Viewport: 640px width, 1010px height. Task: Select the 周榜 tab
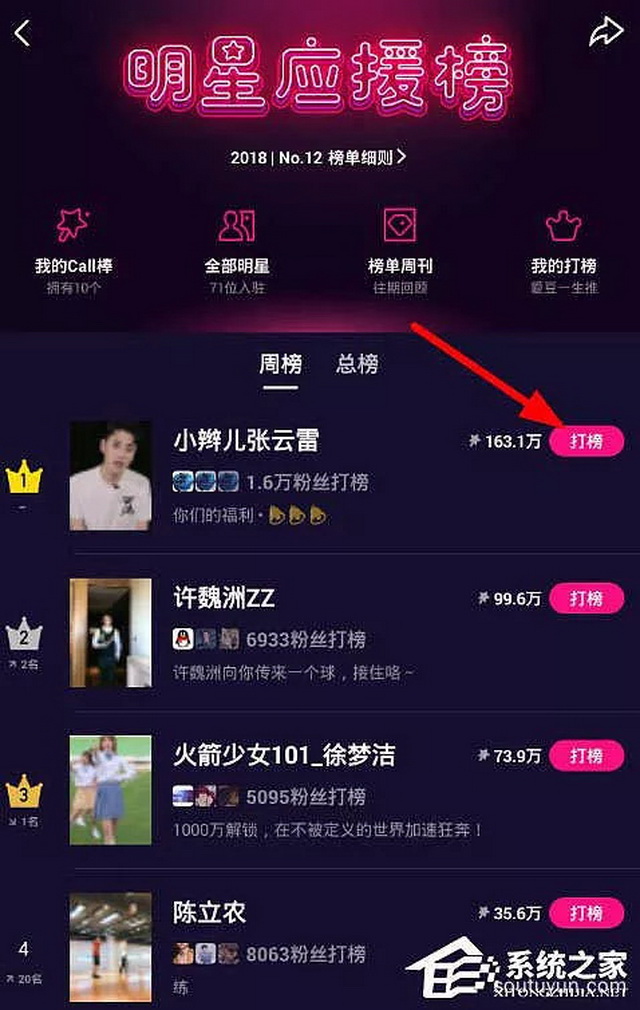[281, 364]
